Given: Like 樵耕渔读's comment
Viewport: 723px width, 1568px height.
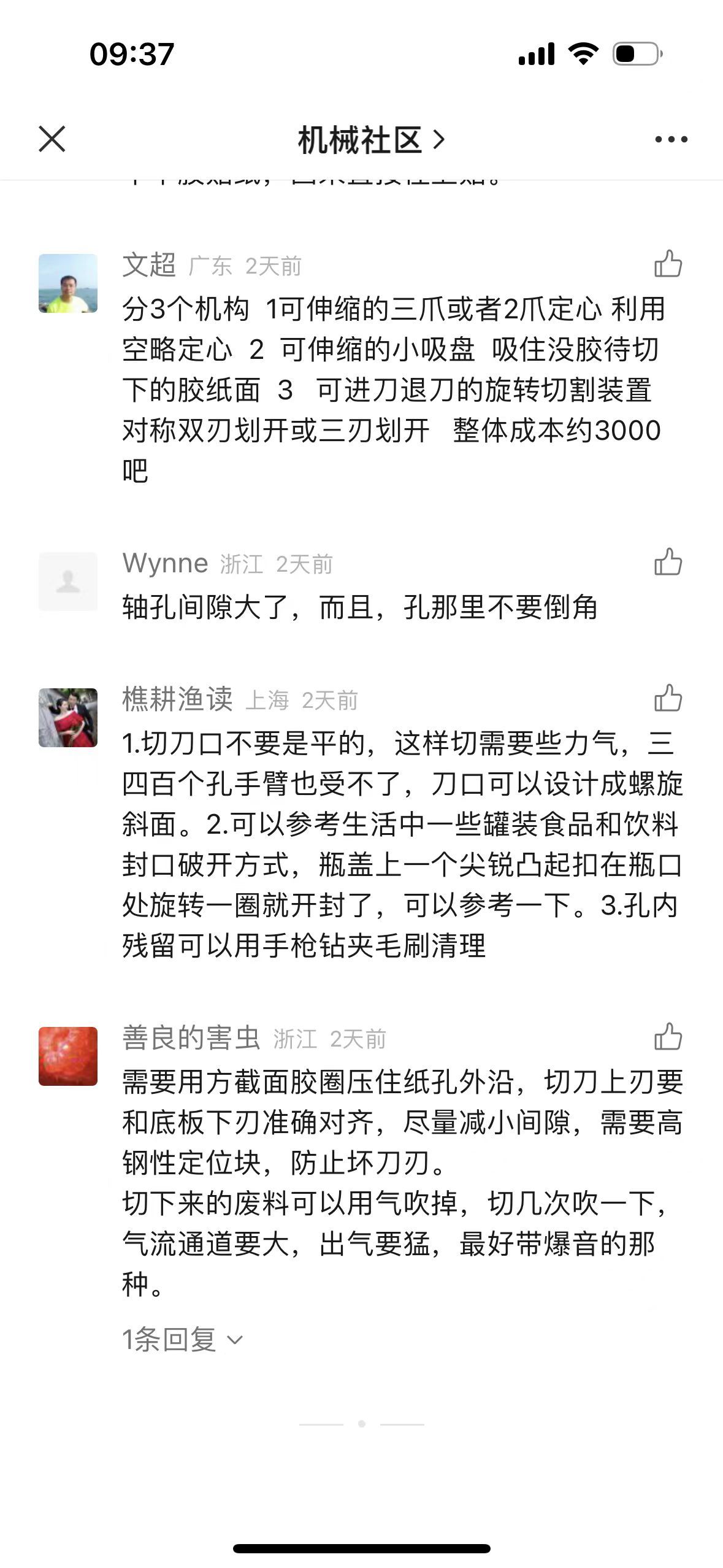Looking at the screenshot, I should [x=668, y=698].
